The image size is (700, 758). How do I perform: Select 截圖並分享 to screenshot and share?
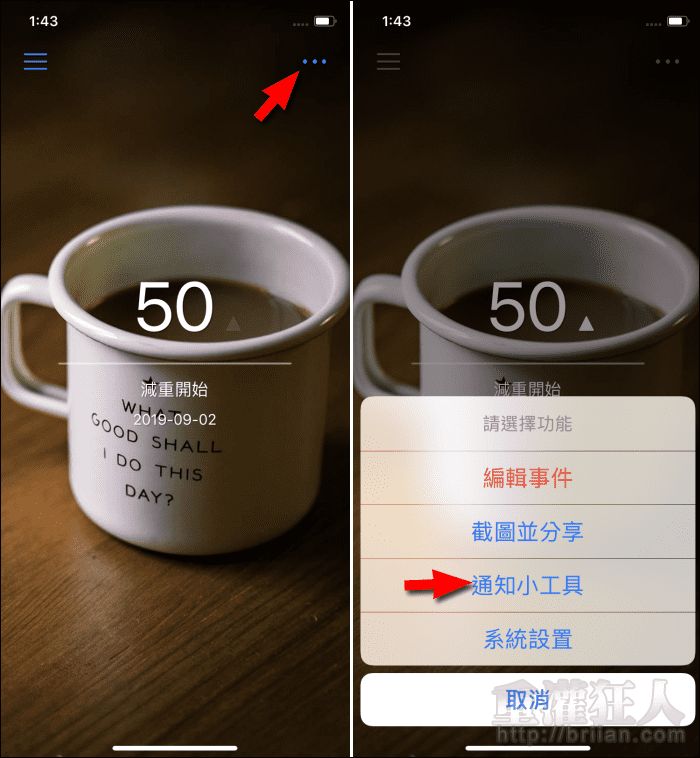pyautogui.click(x=527, y=532)
